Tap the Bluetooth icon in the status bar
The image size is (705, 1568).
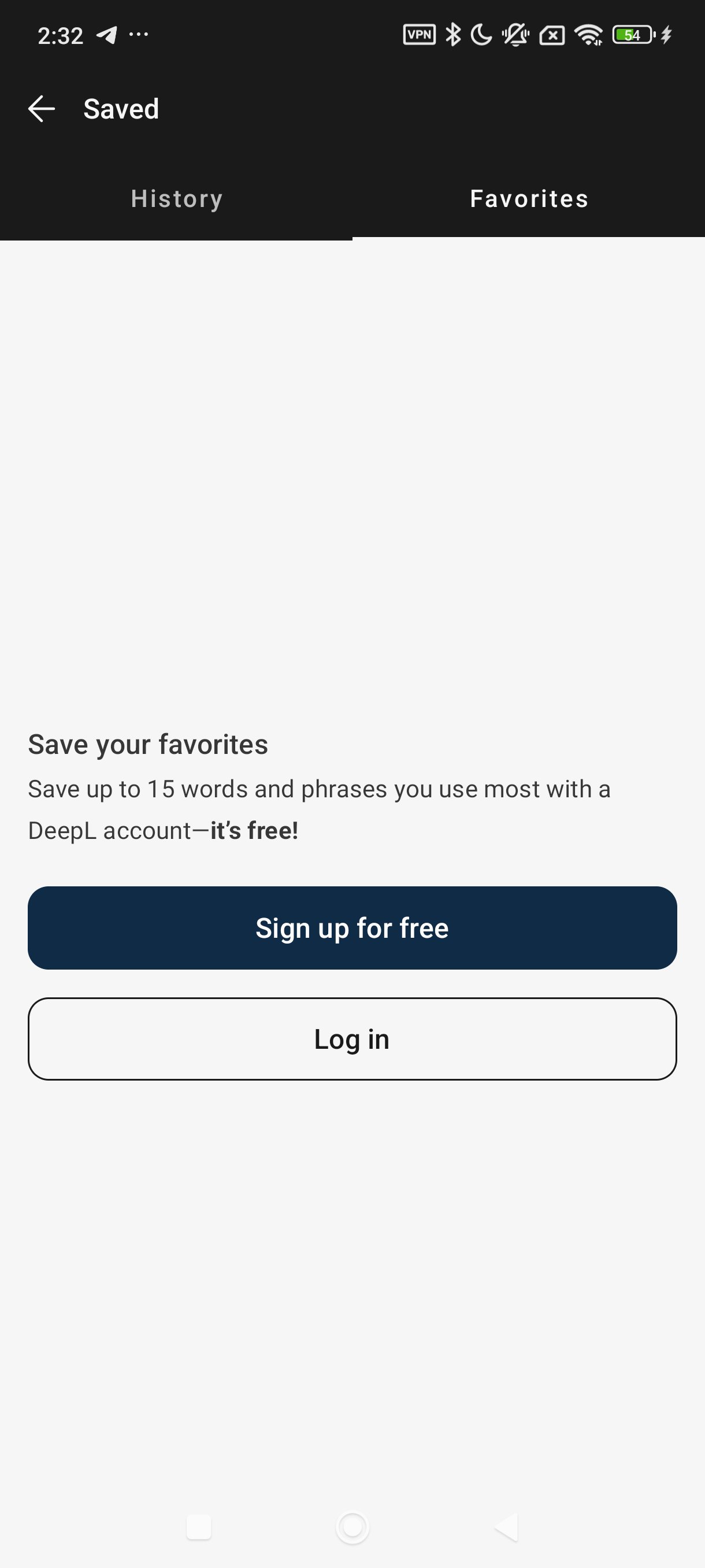(452, 35)
